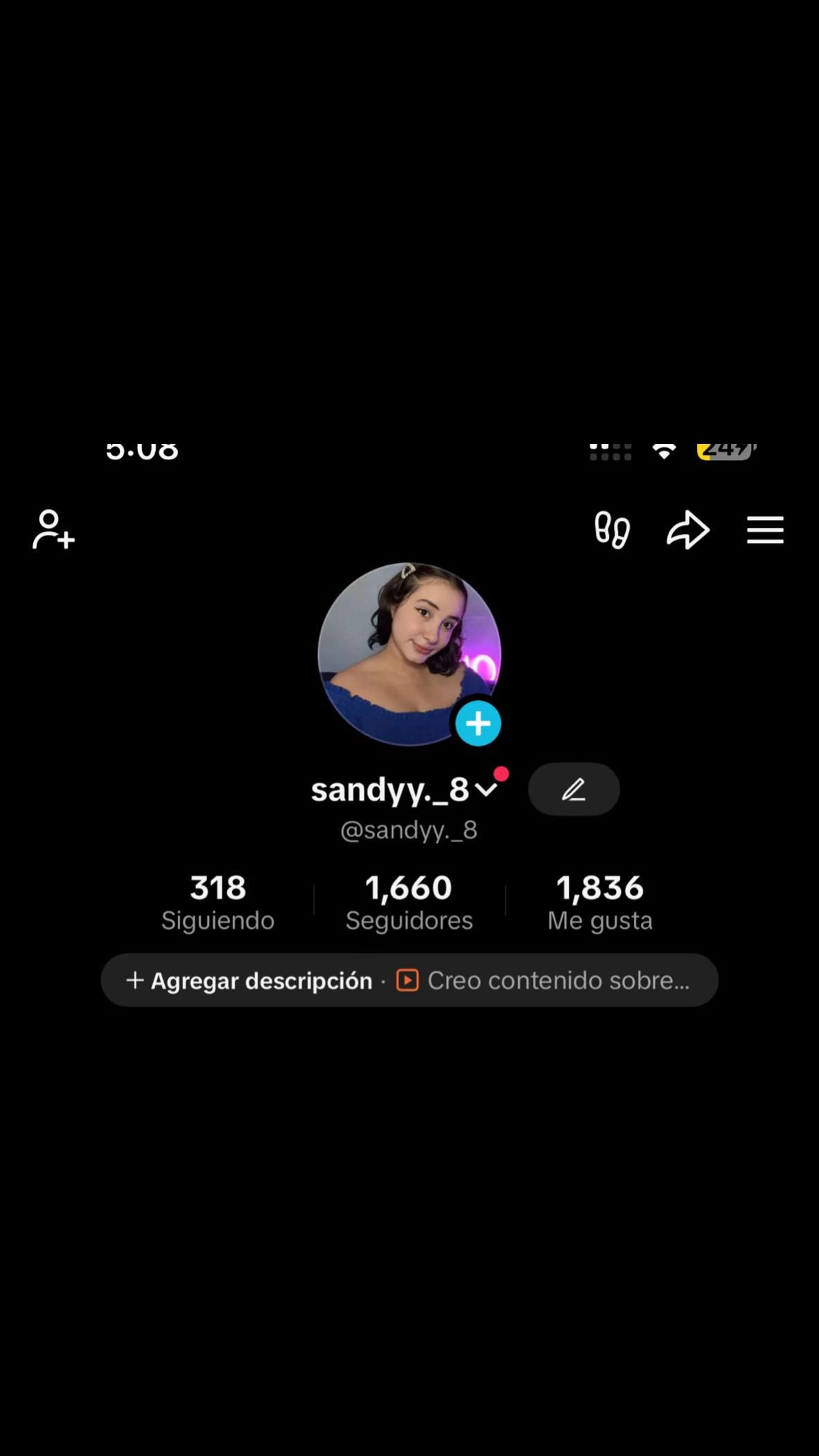Open the Siguiendo list

point(218,902)
